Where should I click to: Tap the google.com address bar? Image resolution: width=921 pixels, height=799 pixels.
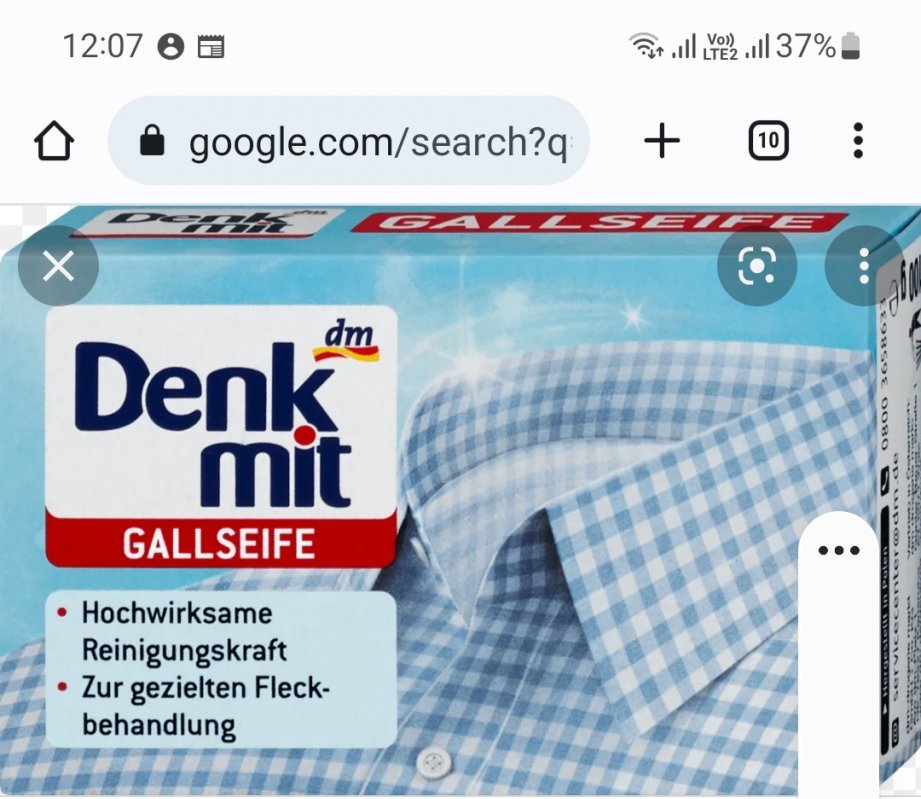point(348,141)
